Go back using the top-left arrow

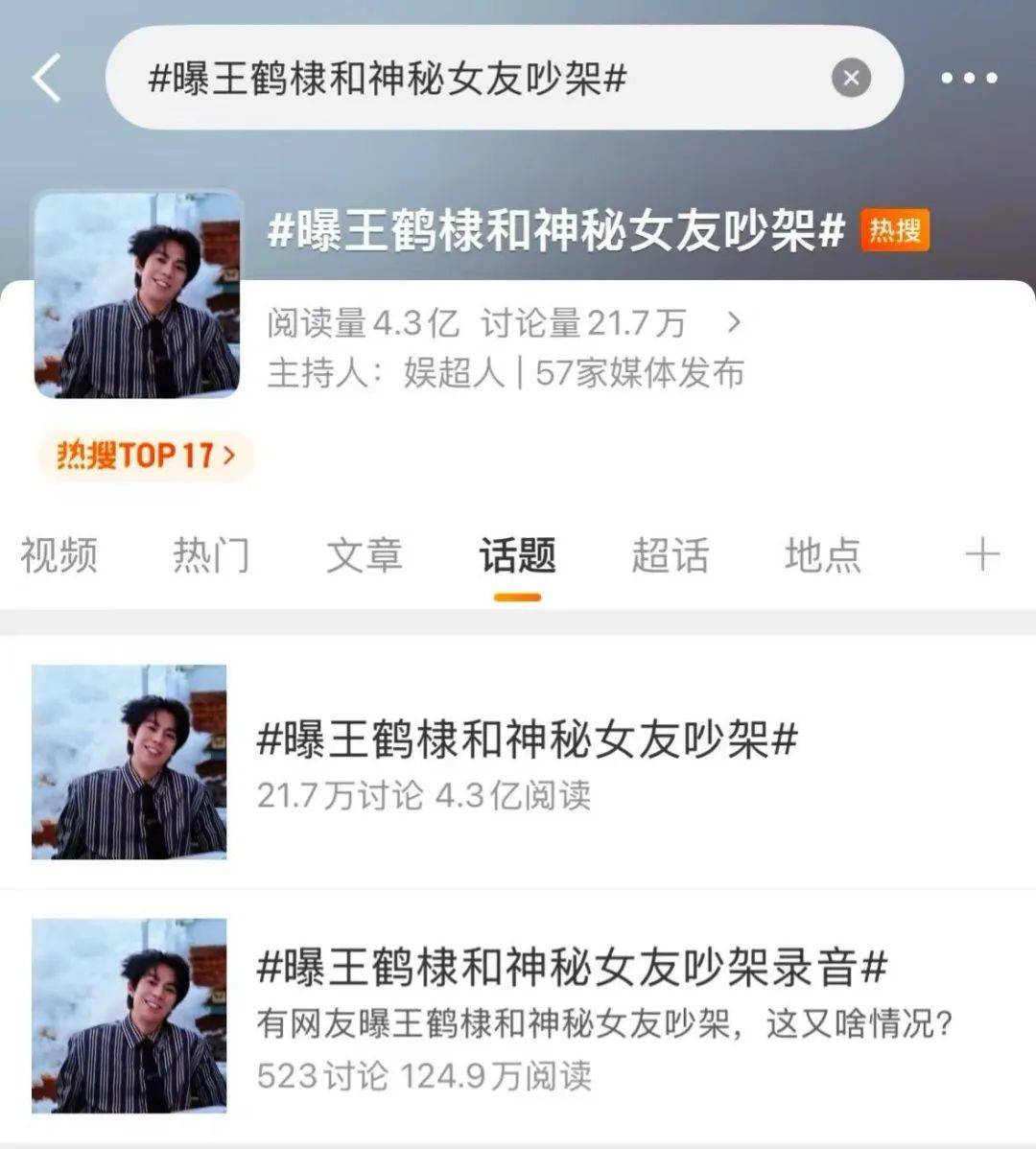47,78
